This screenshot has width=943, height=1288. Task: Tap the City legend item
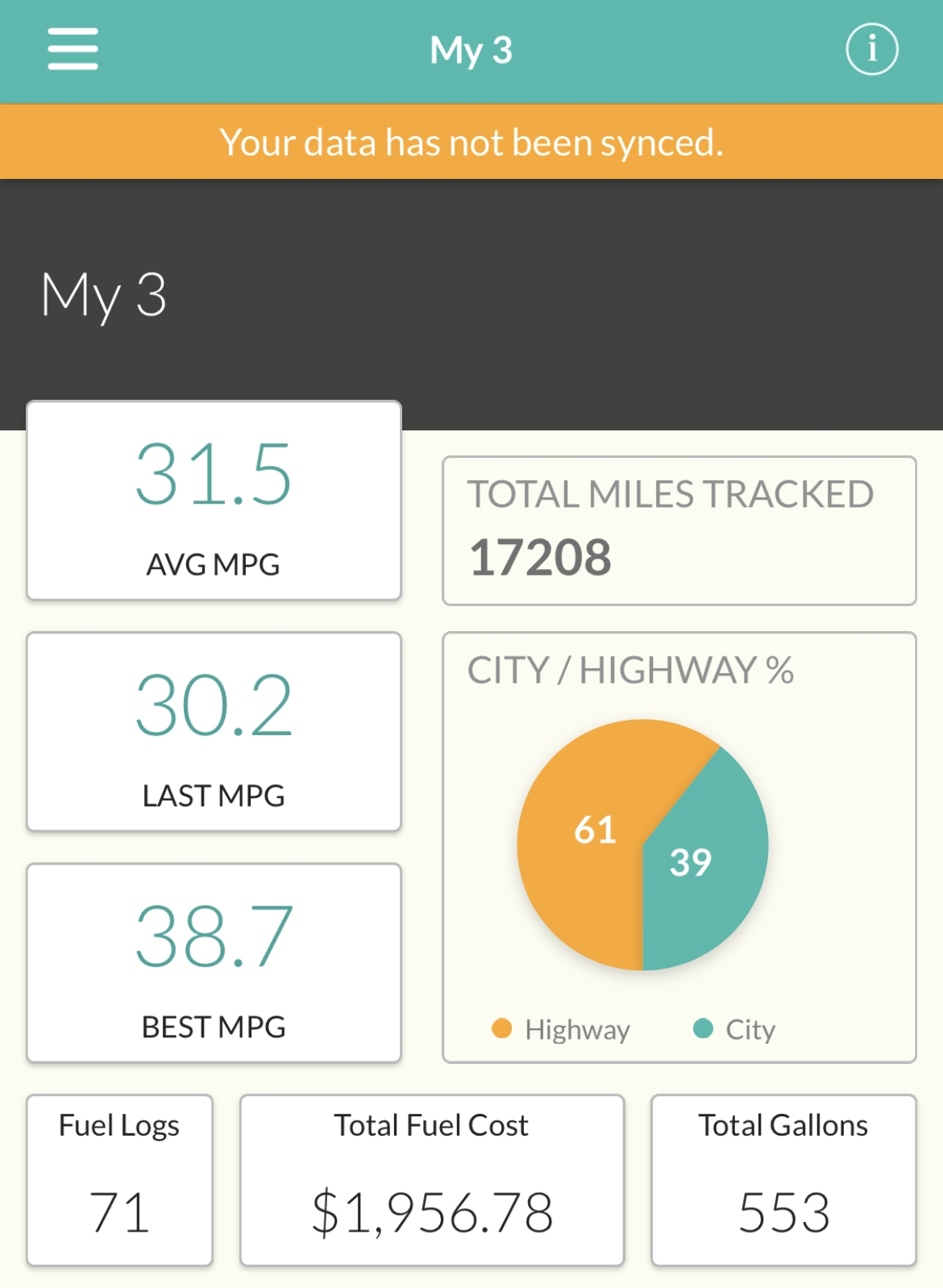(x=734, y=1029)
